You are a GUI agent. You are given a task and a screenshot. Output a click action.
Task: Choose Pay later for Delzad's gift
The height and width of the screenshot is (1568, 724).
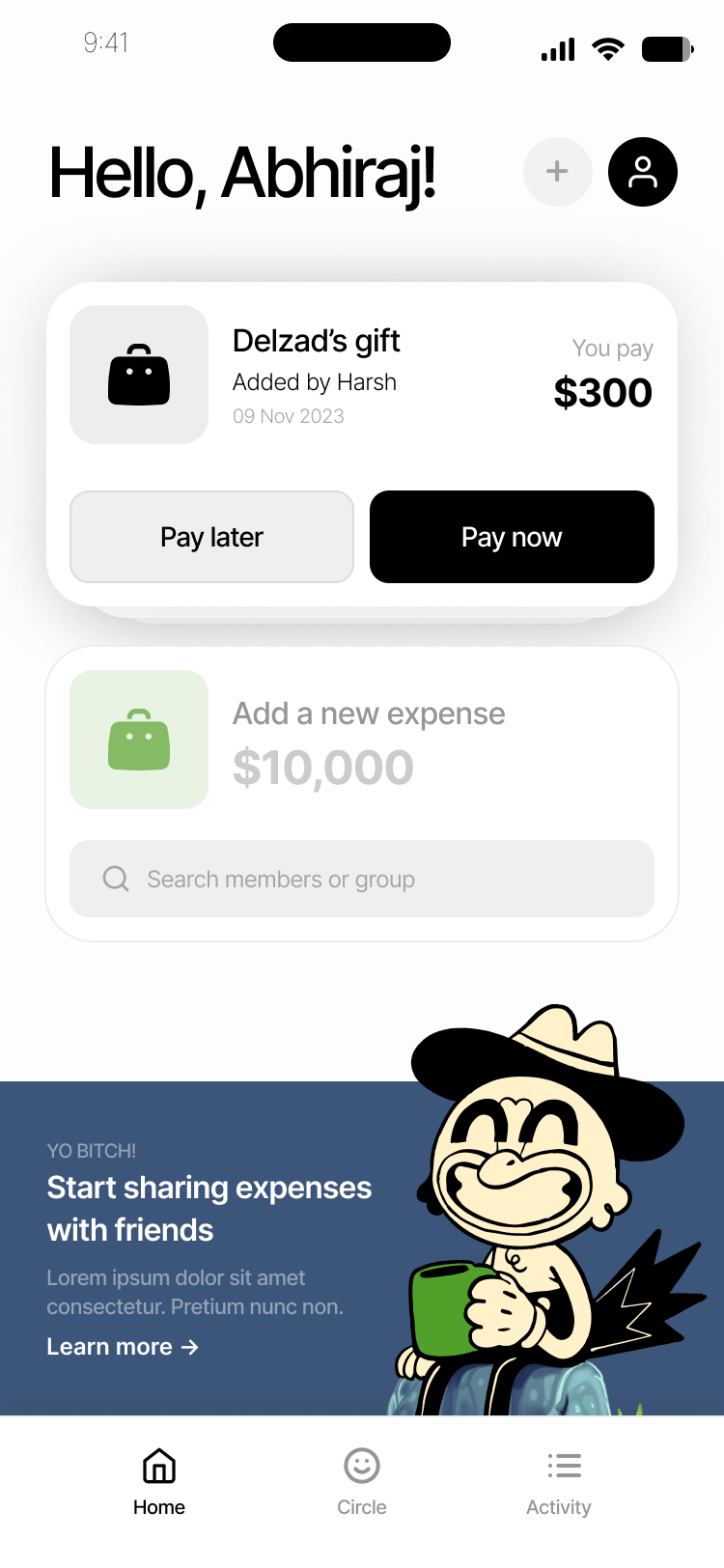point(211,537)
